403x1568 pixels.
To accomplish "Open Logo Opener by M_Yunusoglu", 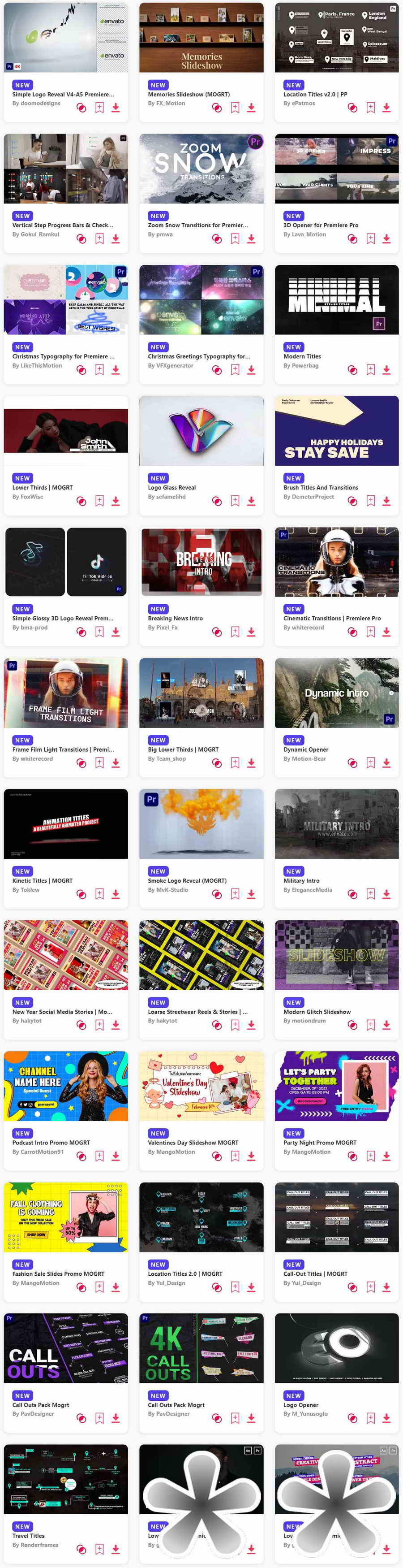I will tap(300, 1405).
